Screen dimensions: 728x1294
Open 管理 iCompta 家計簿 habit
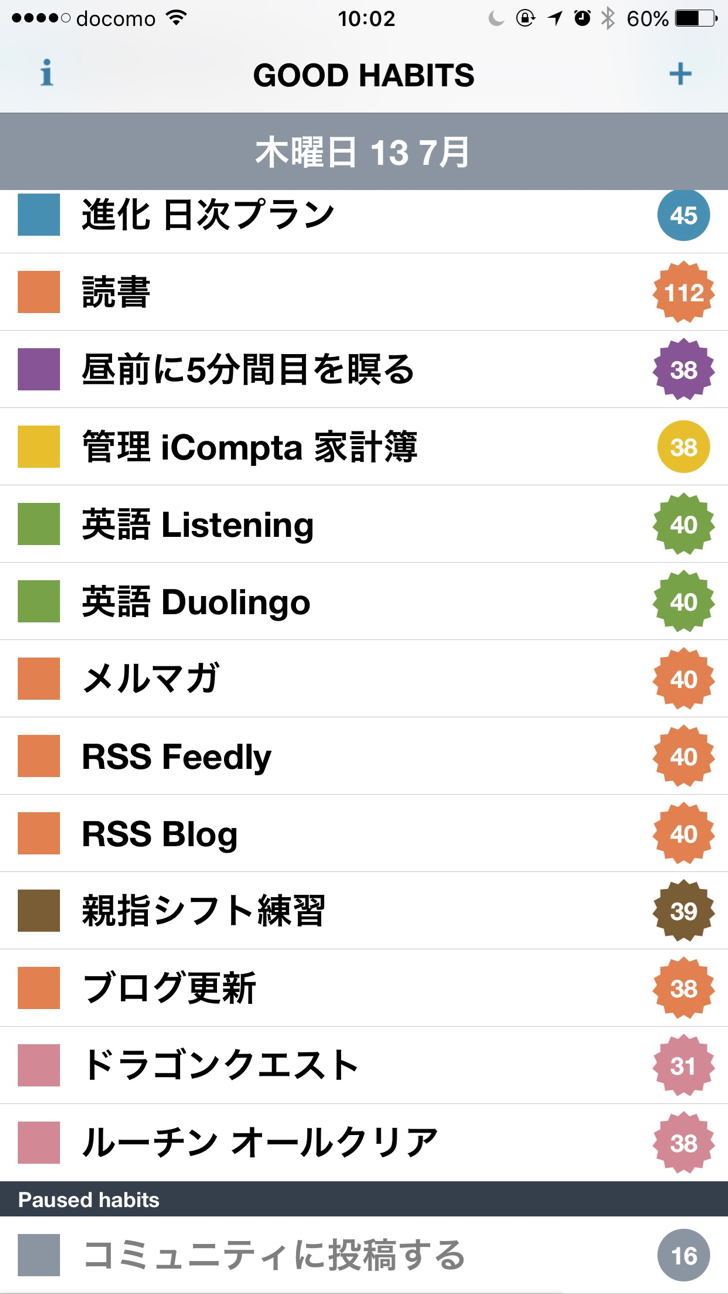(x=364, y=447)
